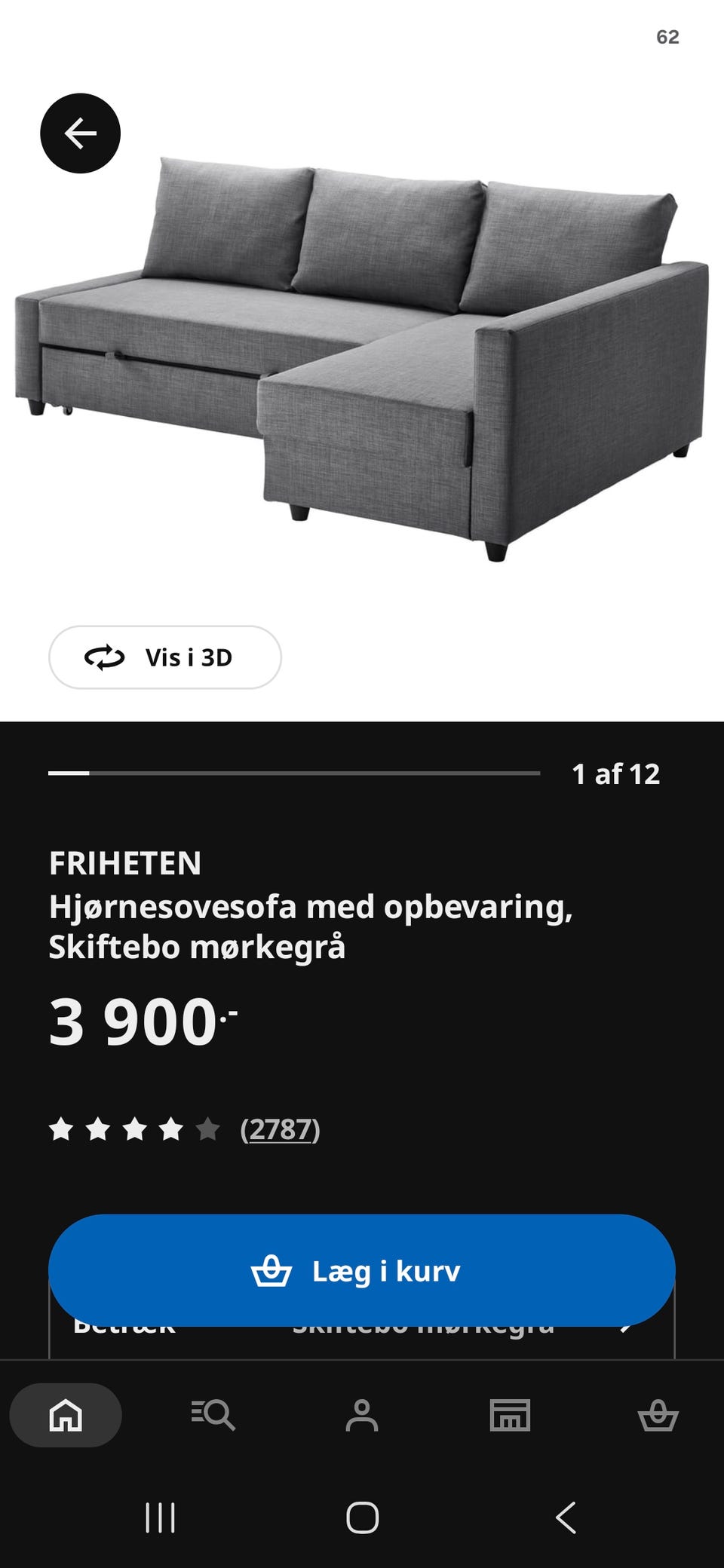This screenshot has width=724, height=1568.
Task: Tap the system back button
Action: pyautogui.click(x=566, y=1517)
